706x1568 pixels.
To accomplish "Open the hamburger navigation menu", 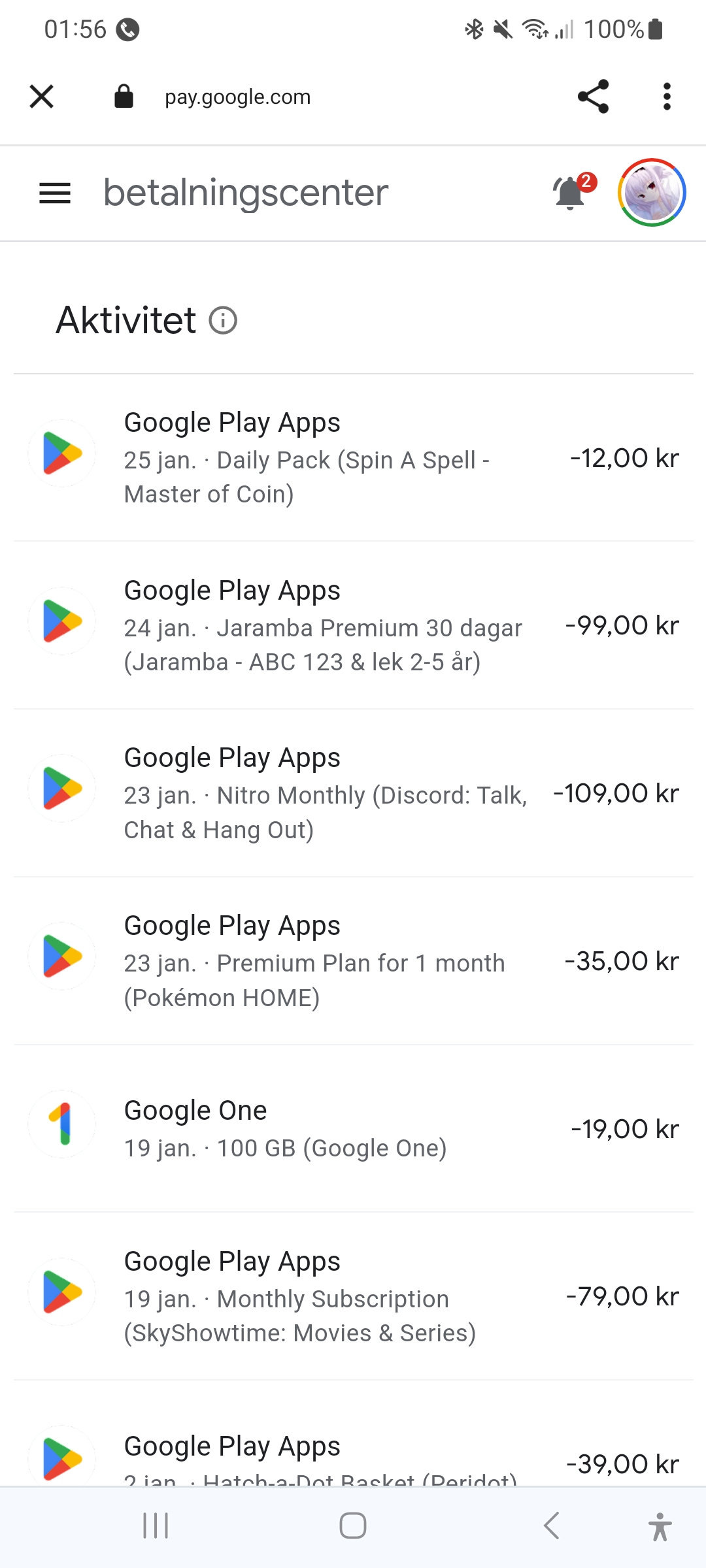I will coord(55,193).
